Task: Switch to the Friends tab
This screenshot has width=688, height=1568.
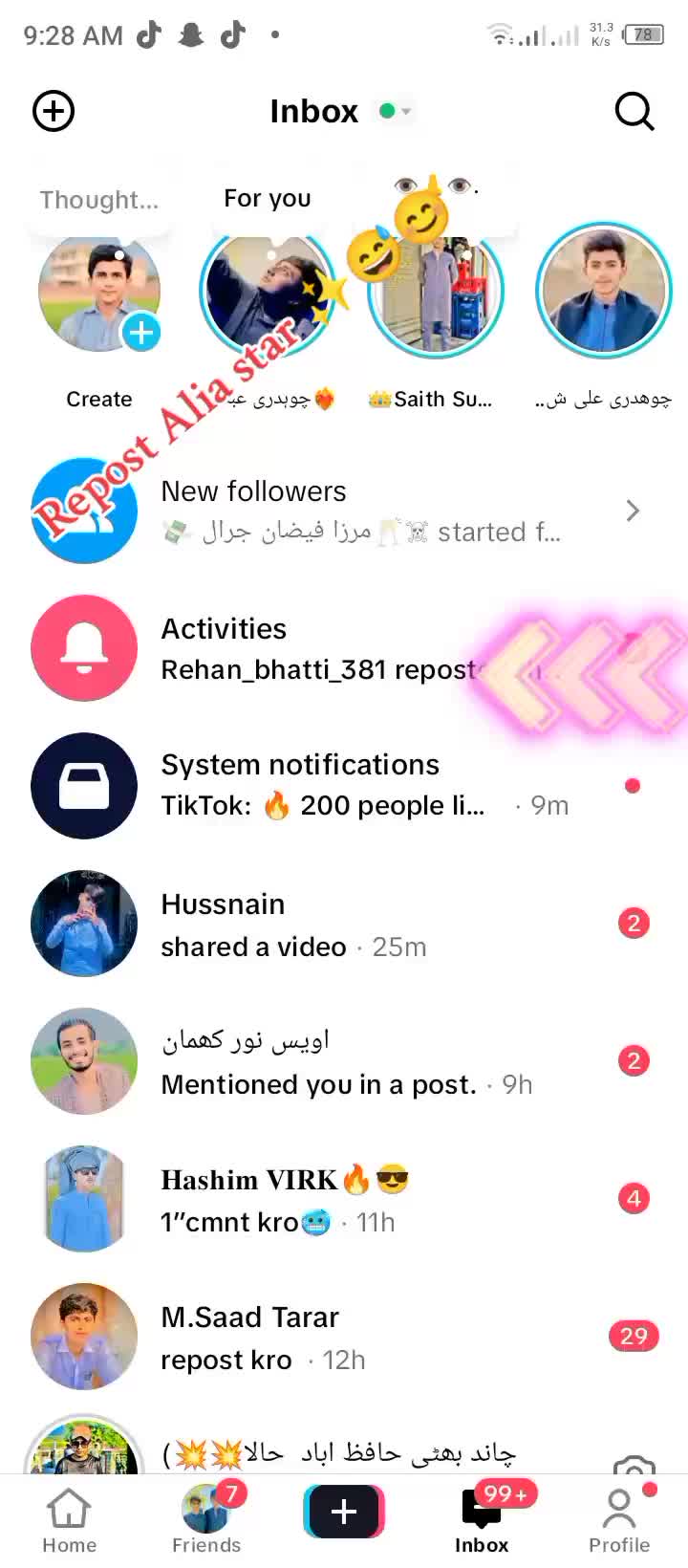Action: [206, 1520]
